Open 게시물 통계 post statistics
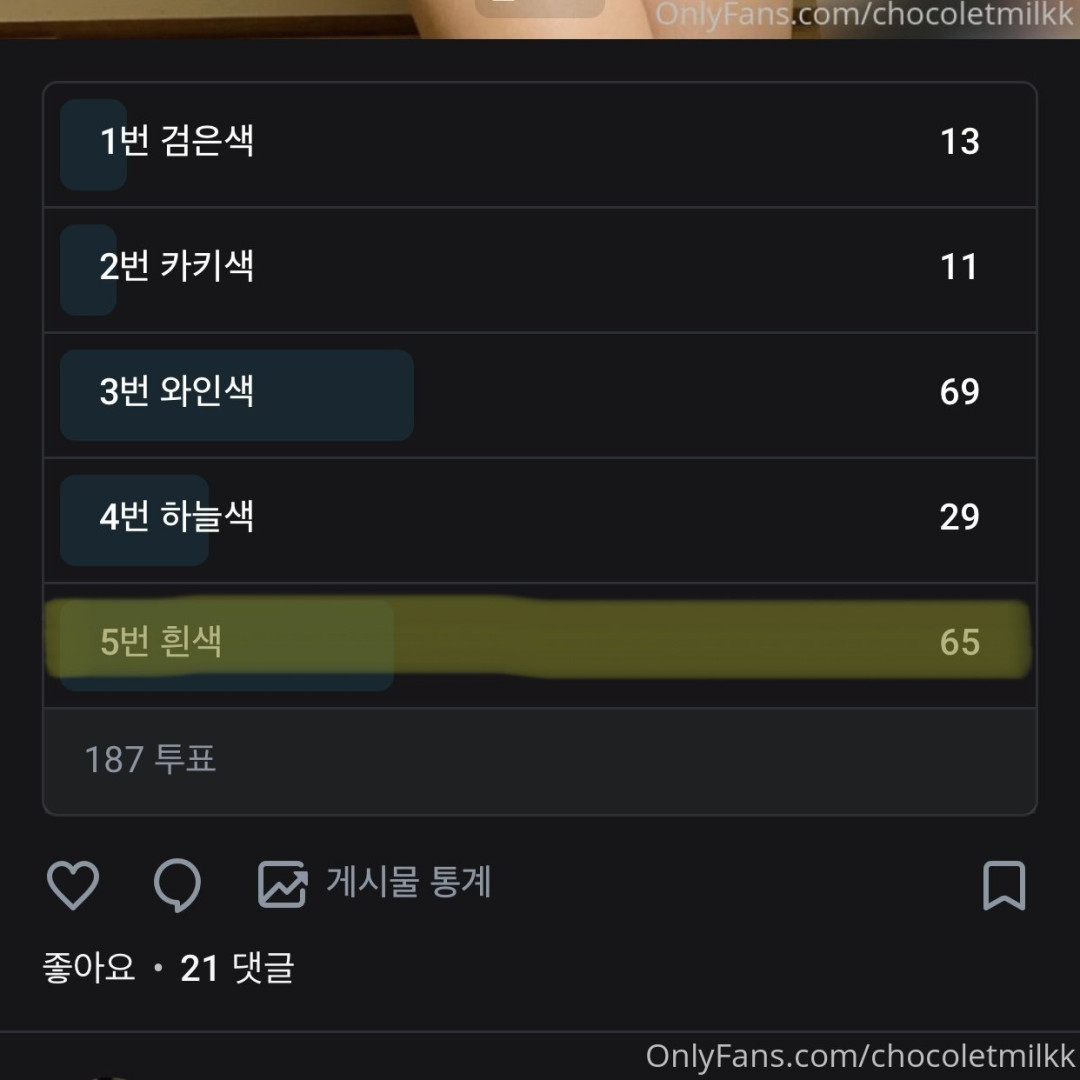The width and height of the screenshot is (1080, 1080). tap(376, 883)
